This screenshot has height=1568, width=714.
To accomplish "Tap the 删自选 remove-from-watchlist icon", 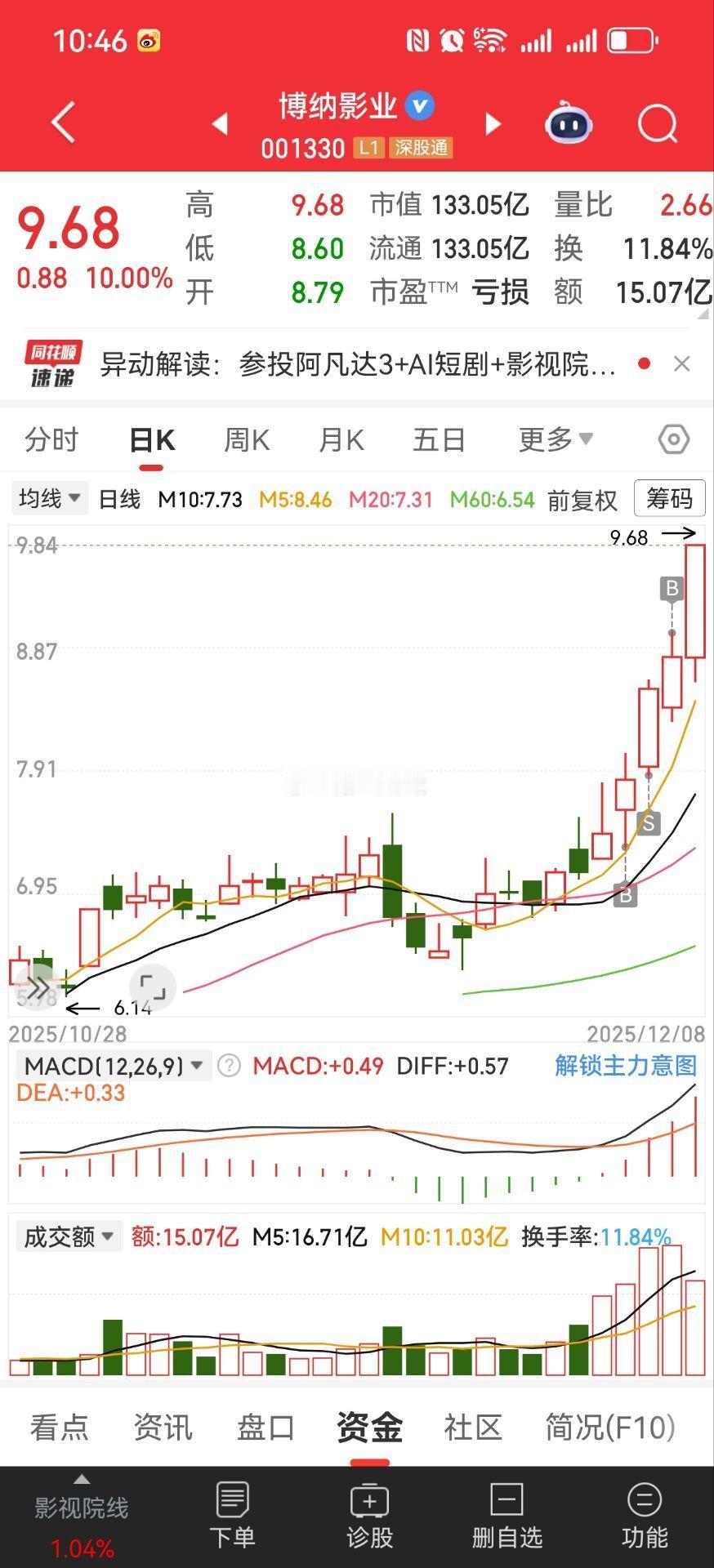I will pyautogui.click(x=506, y=1515).
